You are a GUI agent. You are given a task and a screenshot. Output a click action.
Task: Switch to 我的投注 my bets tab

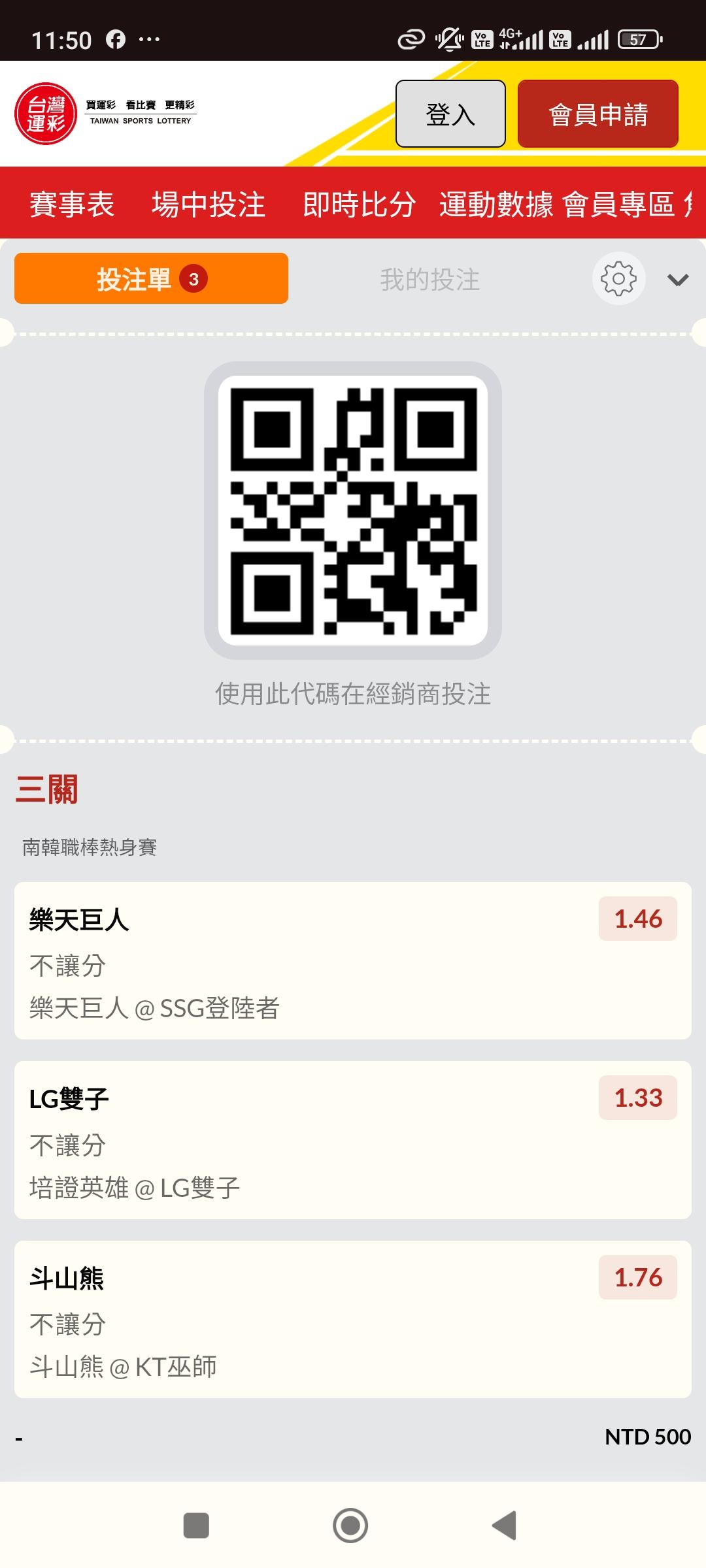pyautogui.click(x=429, y=280)
